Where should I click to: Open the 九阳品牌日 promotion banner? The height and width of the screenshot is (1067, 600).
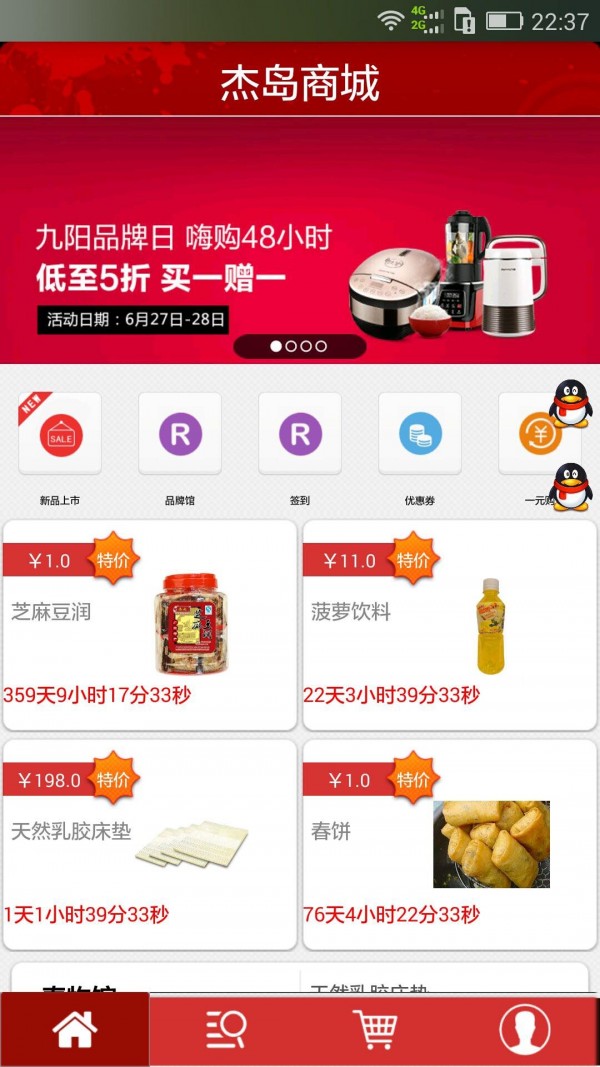coord(300,240)
